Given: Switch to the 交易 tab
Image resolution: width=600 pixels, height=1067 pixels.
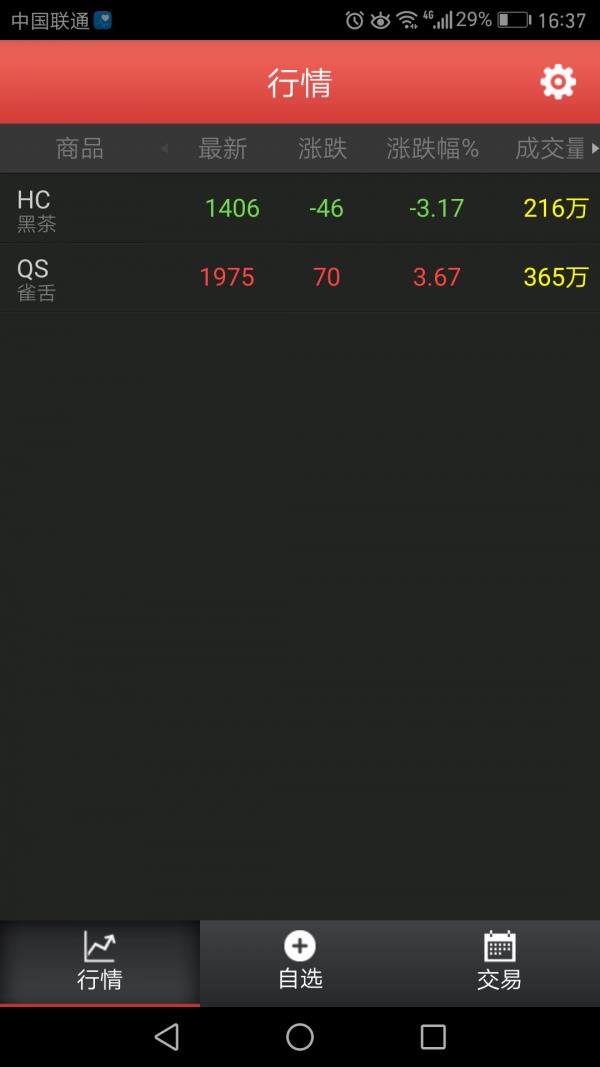Looking at the screenshot, I should 499,962.
